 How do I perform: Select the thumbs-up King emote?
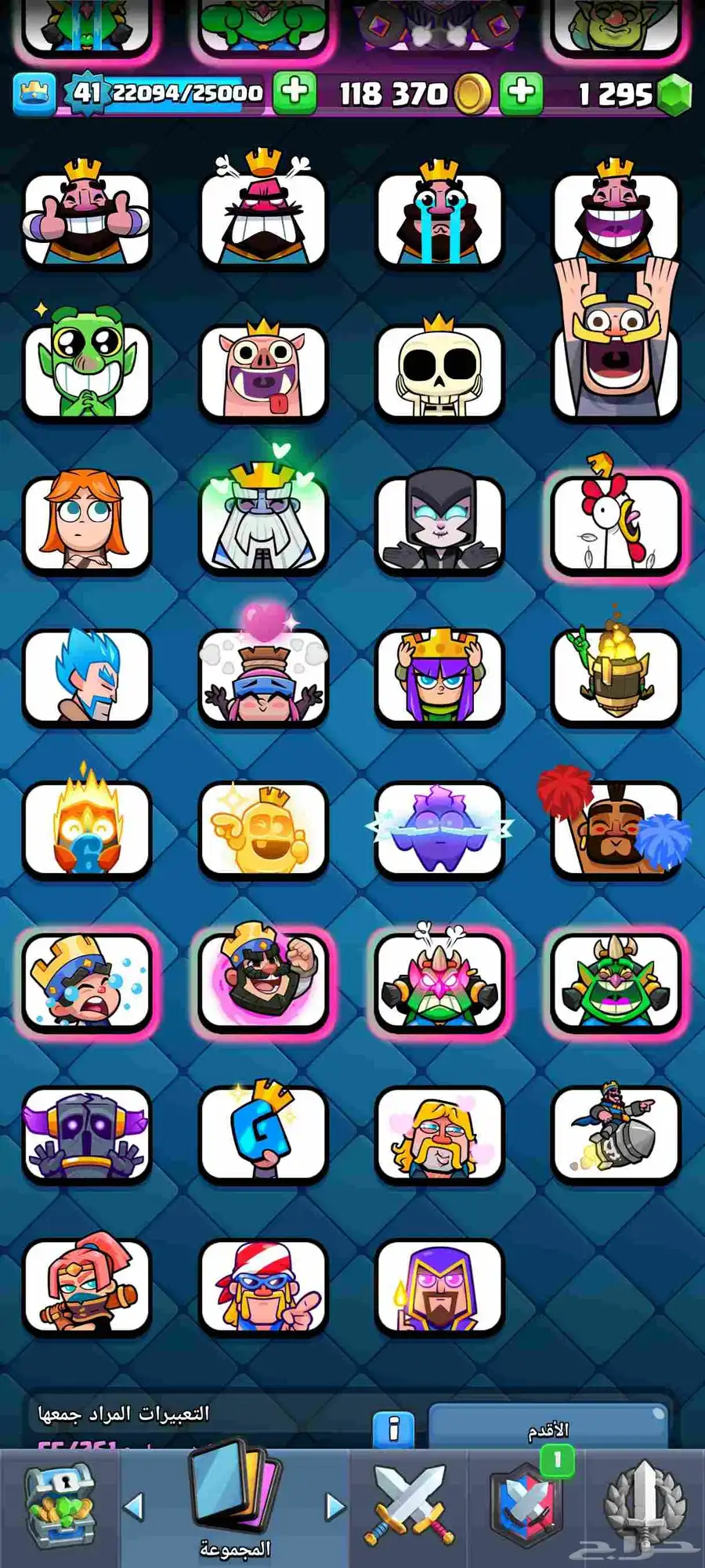point(86,218)
